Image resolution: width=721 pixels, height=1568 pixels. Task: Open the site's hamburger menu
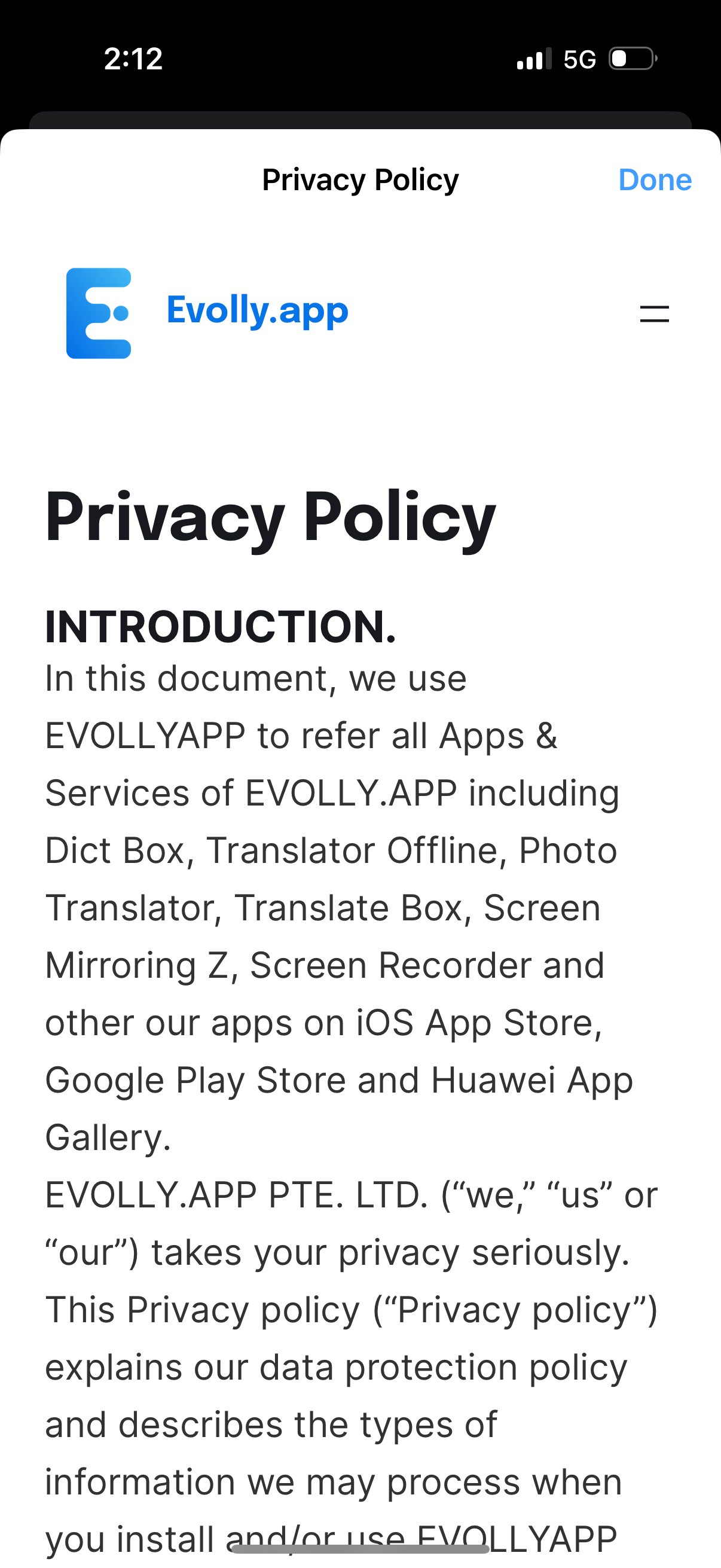coord(654,314)
